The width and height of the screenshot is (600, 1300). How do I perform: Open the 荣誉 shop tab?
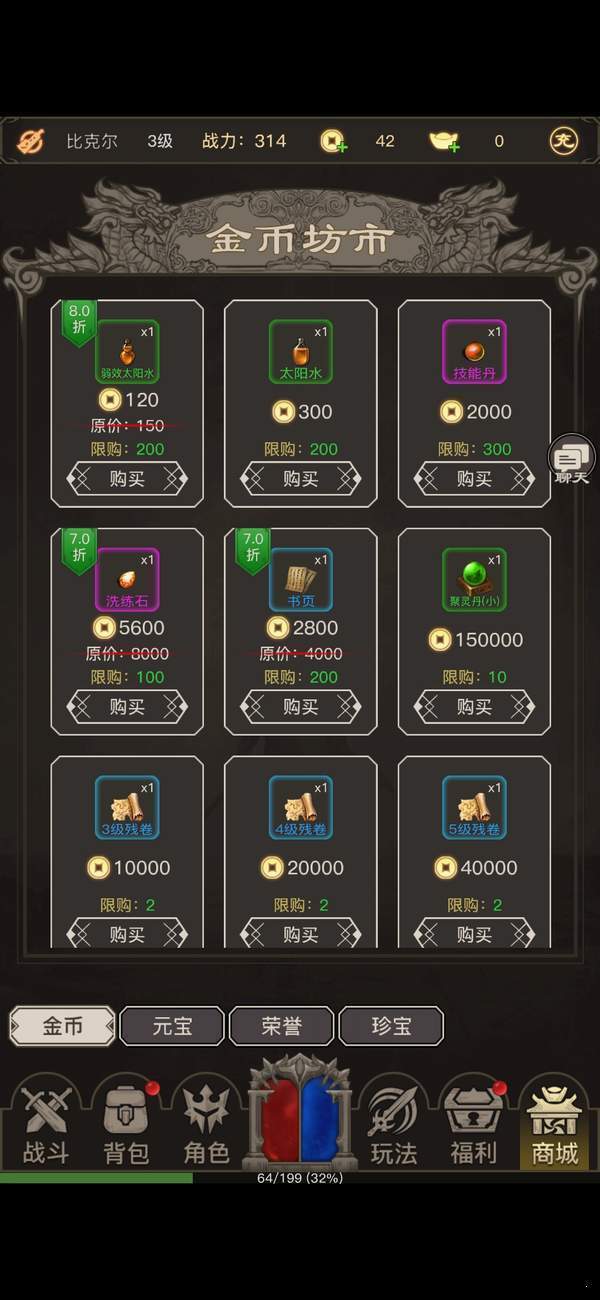click(282, 1026)
